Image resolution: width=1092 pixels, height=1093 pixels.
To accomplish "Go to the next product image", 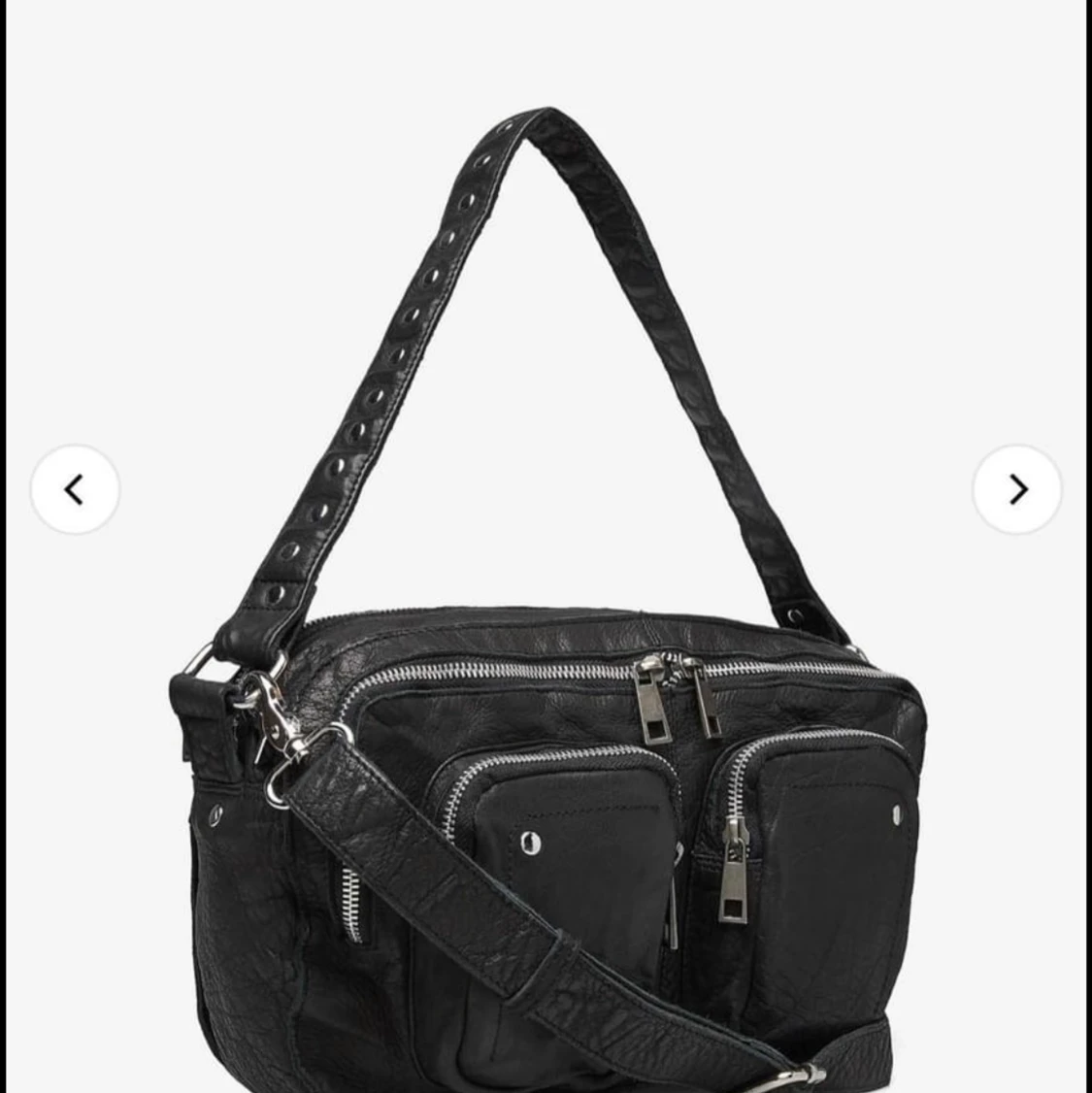I will (1016, 489).
